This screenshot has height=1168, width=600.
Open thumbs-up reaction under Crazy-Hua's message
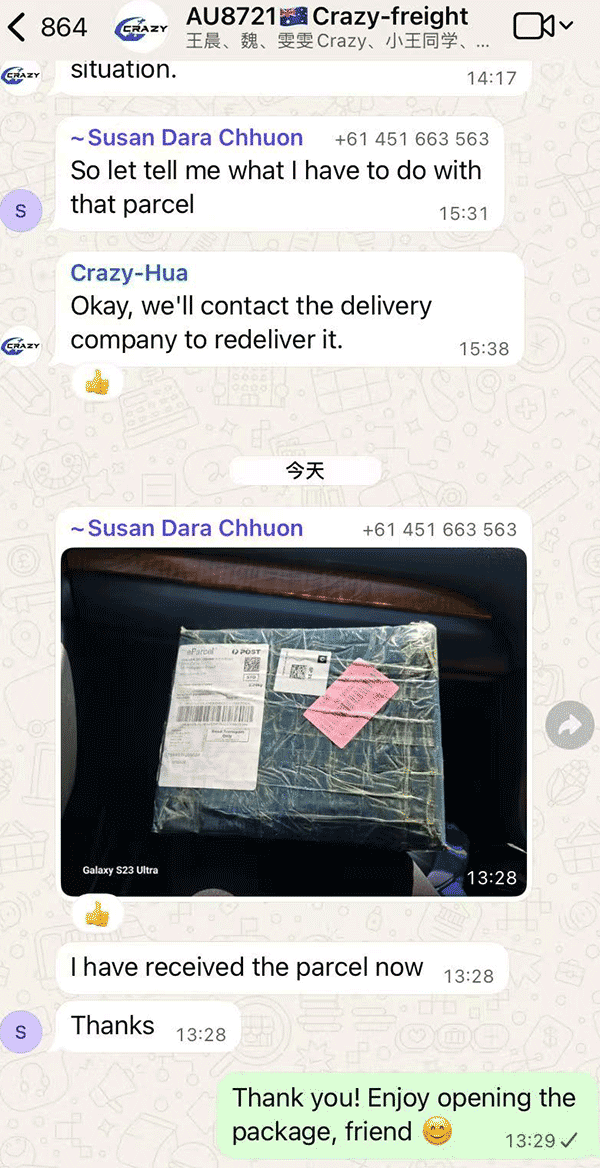[x=97, y=382]
